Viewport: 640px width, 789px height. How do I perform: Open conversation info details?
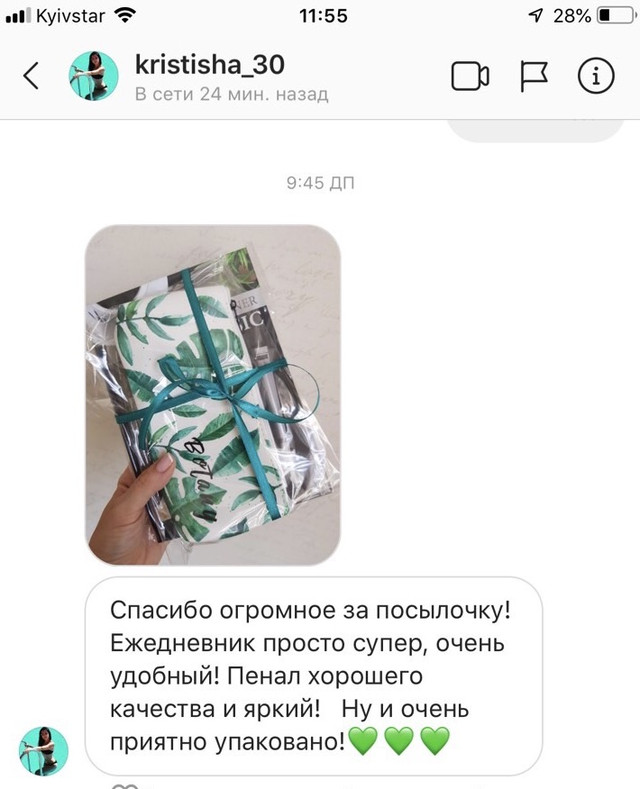tap(597, 77)
